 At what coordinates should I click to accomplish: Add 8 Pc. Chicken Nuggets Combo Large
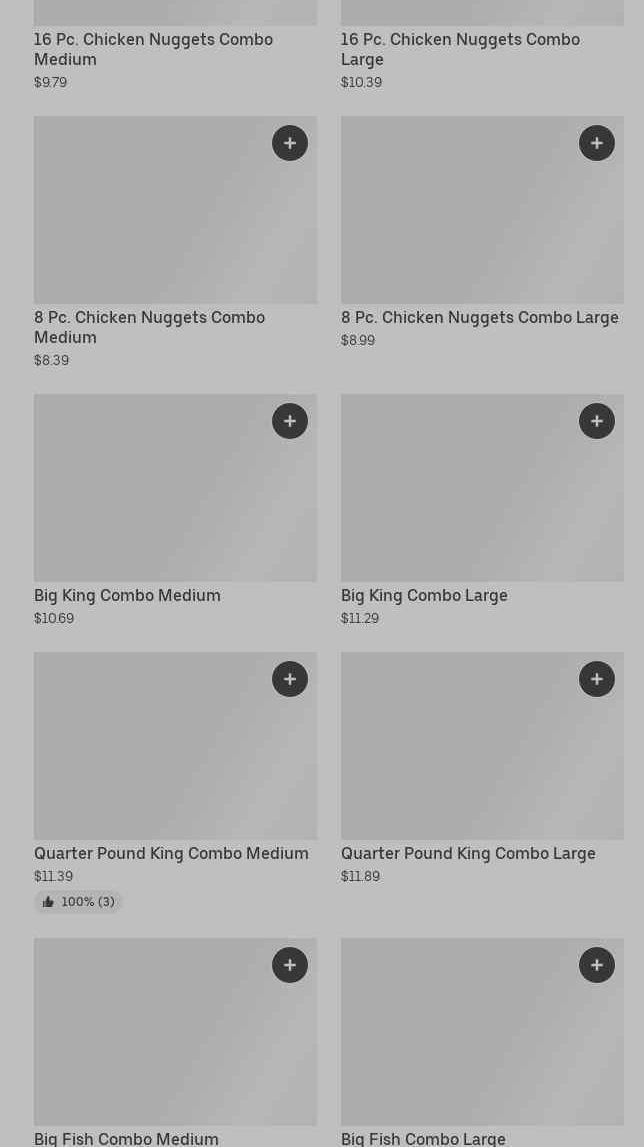coord(597,143)
